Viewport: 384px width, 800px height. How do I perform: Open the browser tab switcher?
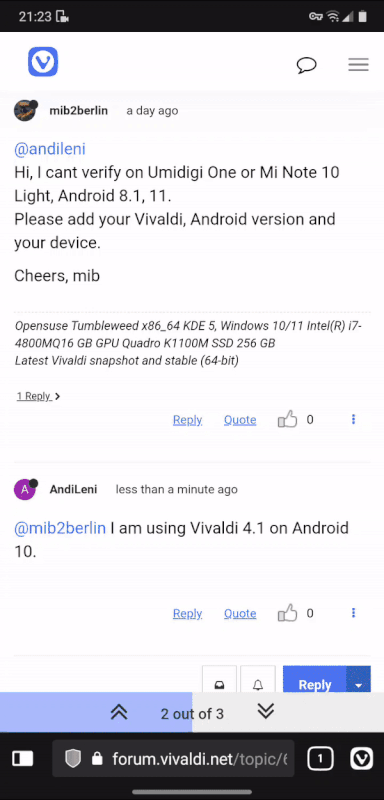pyautogui.click(x=320, y=760)
